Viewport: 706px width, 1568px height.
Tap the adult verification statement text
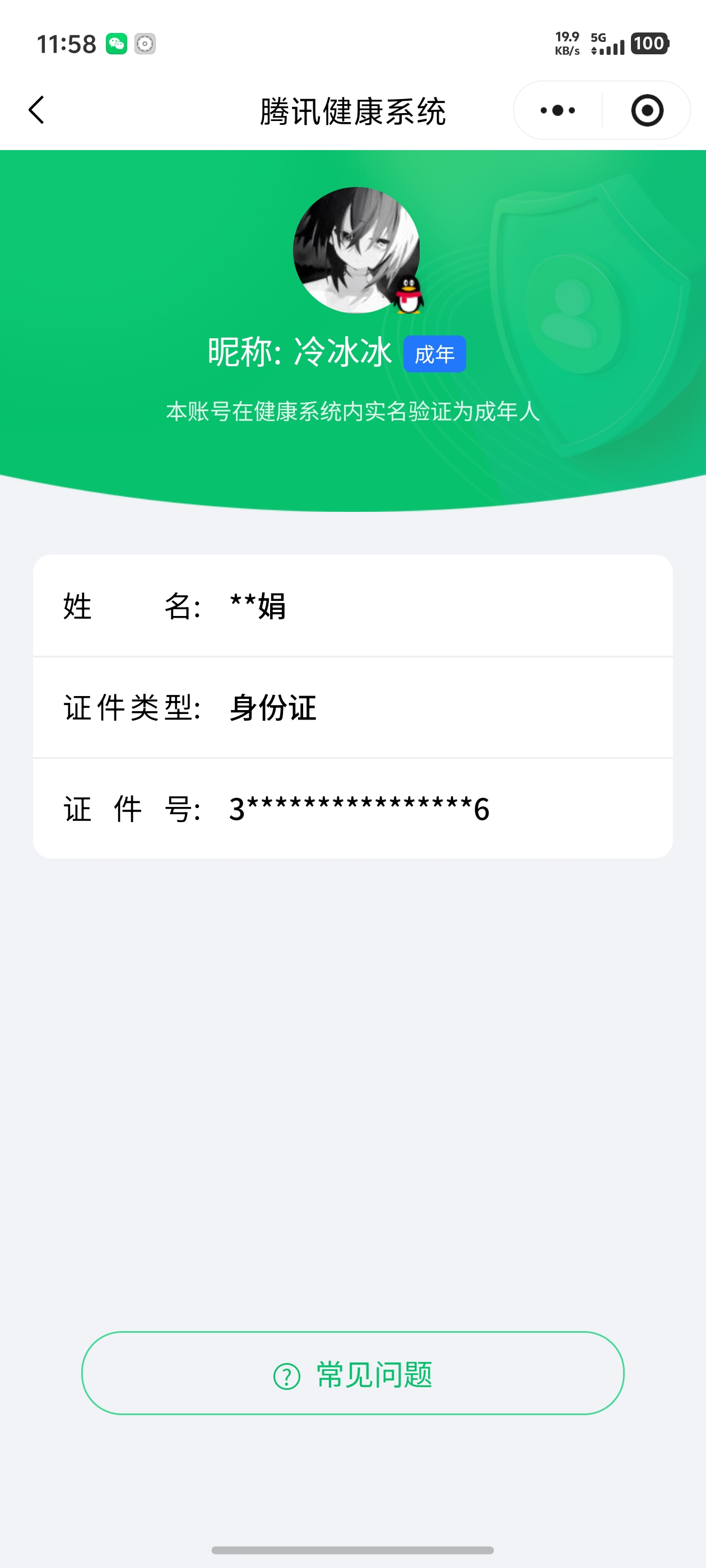tap(352, 412)
